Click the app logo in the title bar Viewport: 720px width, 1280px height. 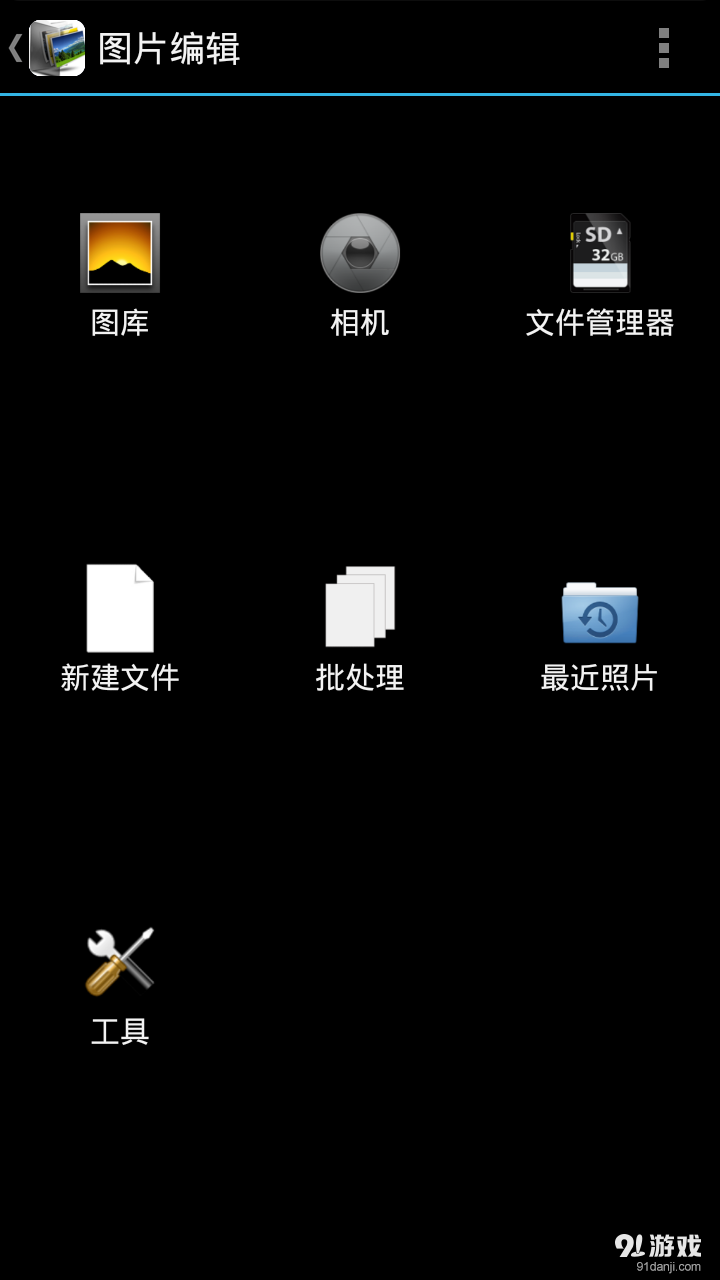(57, 47)
